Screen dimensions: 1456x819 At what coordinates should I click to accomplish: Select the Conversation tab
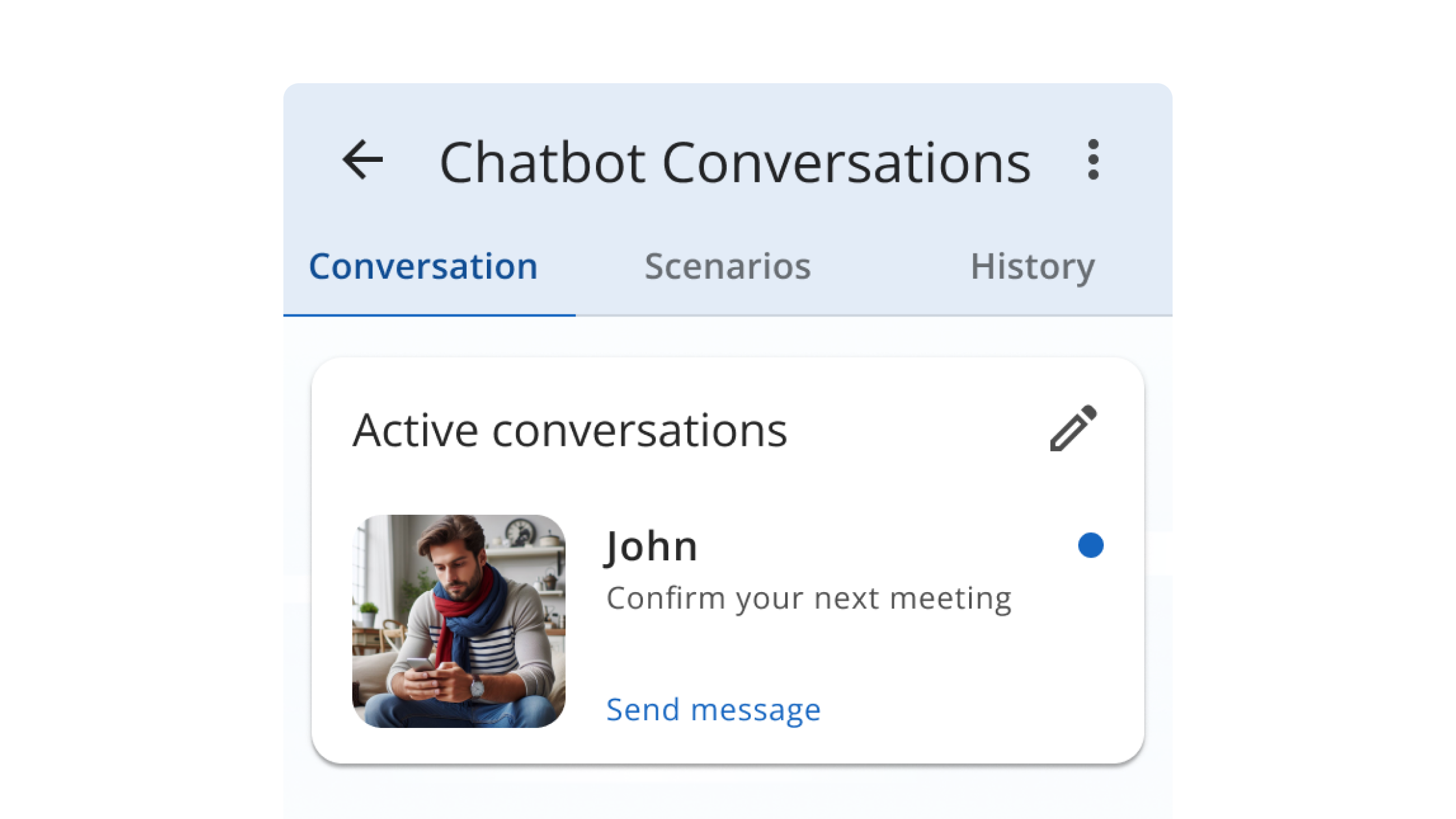tap(423, 266)
